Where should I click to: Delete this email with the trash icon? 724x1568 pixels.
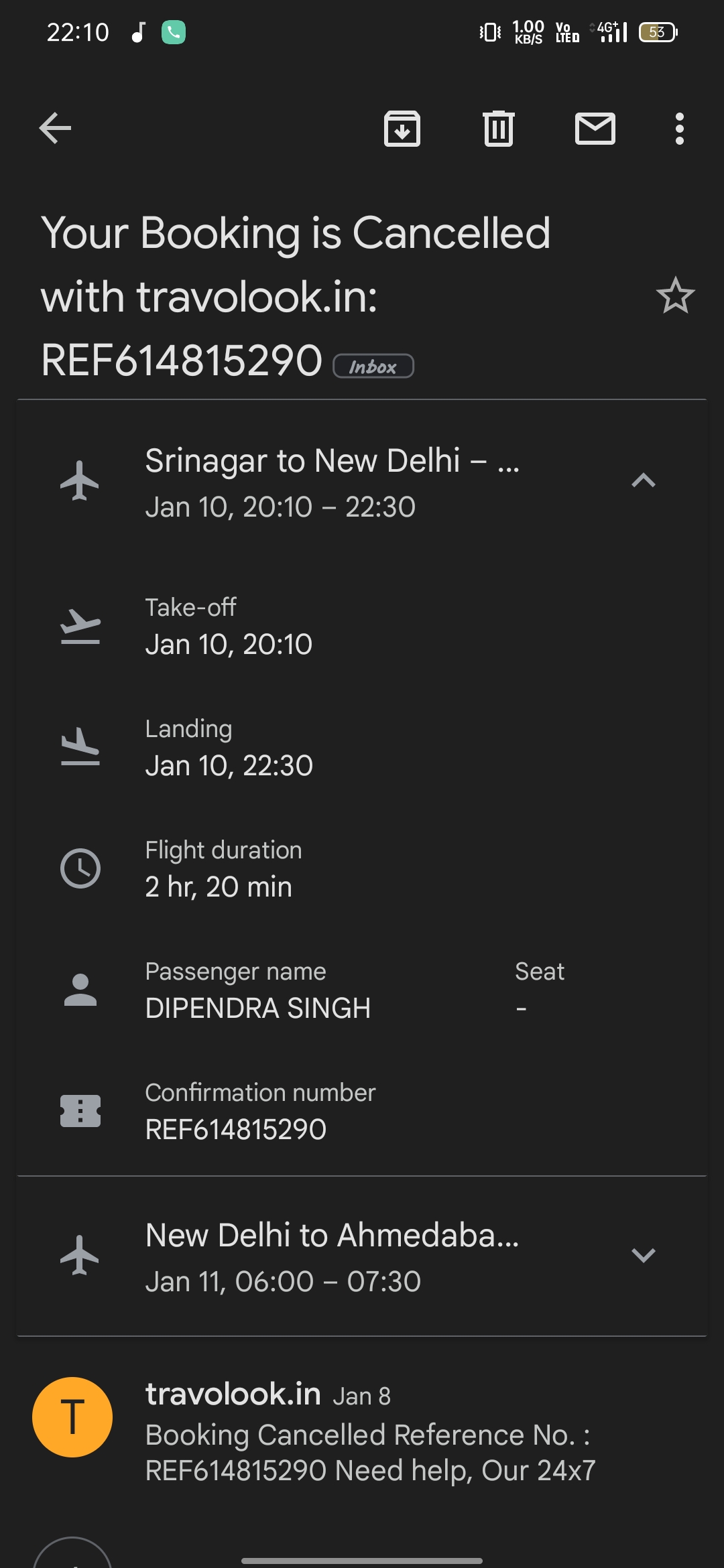(x=498, y=128)
